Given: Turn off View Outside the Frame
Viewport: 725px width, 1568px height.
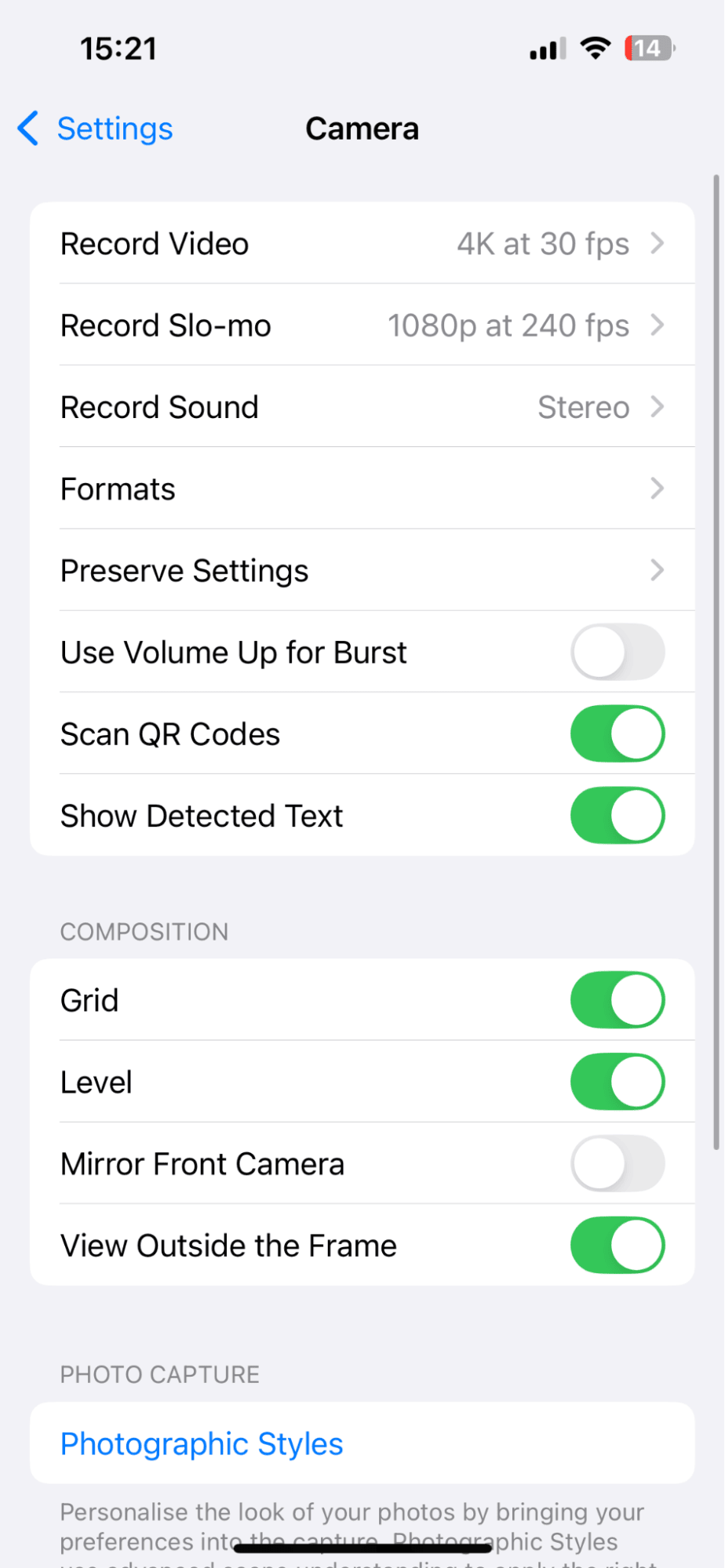Looking at the screenshot, I should point(617,1245).
